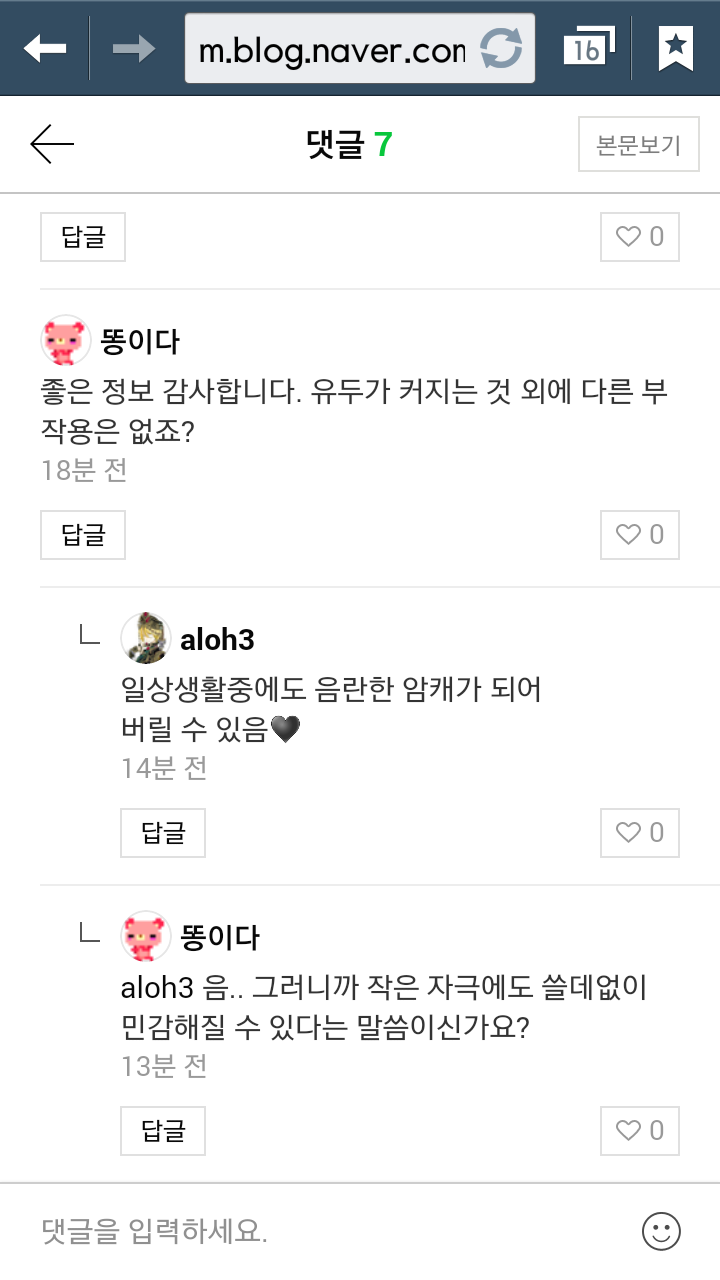Viewport: 720px width, 1280px height.
Task: Tap 답글 under 똥이다's 13분 전 reply
Action: point(163,1131)
